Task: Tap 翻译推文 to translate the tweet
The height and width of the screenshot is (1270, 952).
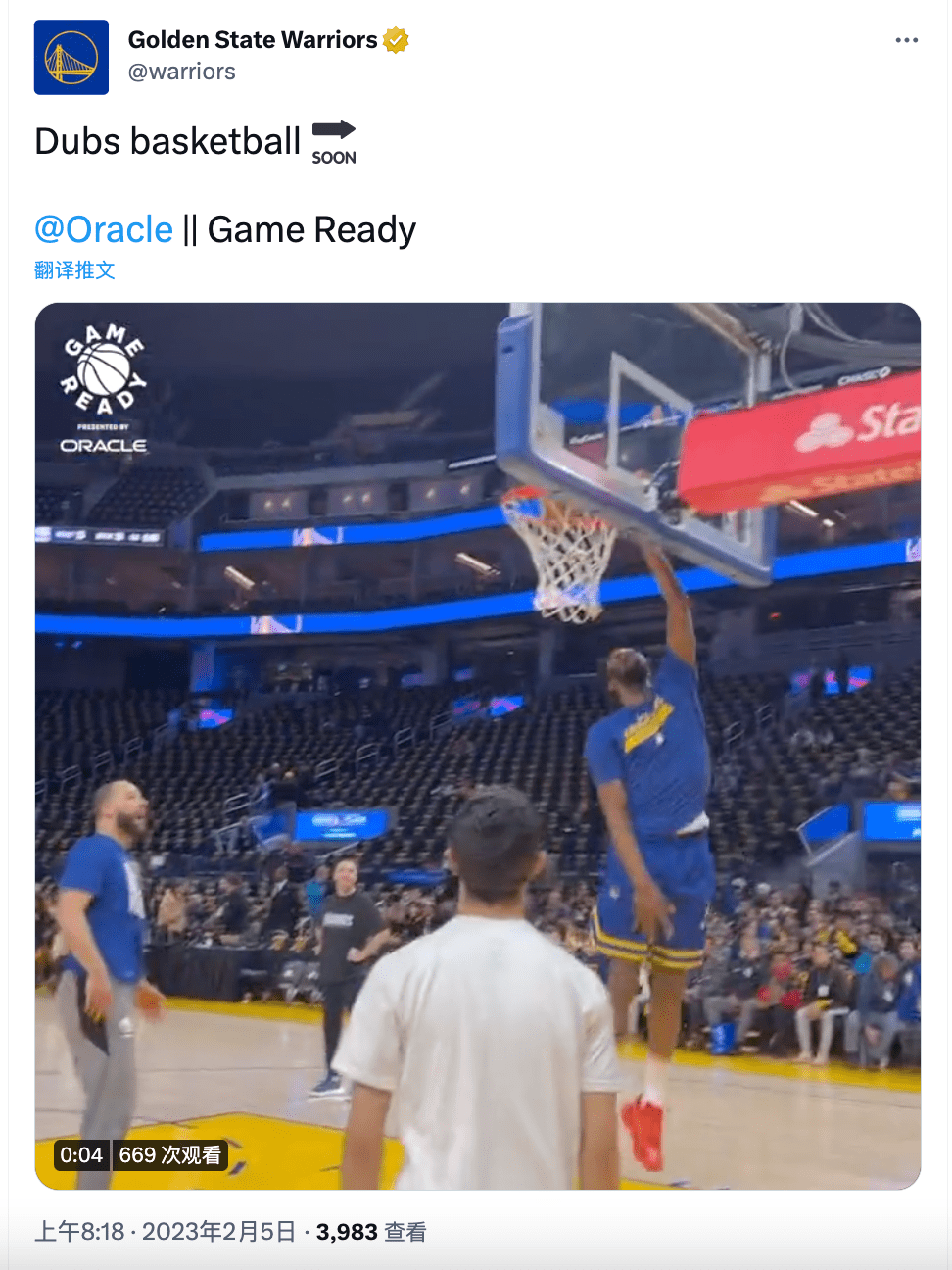Action: (74, 270)
